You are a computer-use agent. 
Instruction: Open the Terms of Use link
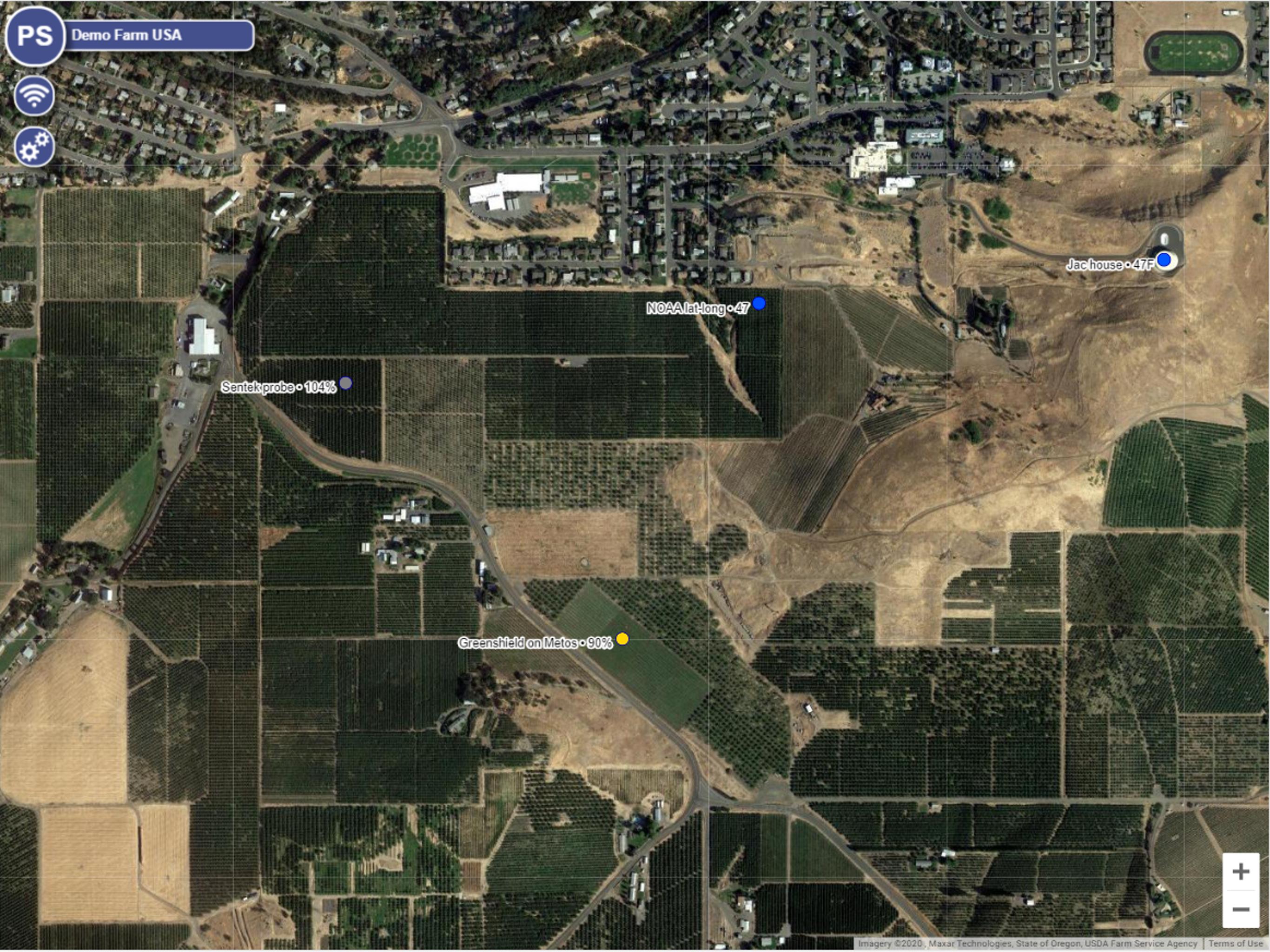[x=1235, y=943]
